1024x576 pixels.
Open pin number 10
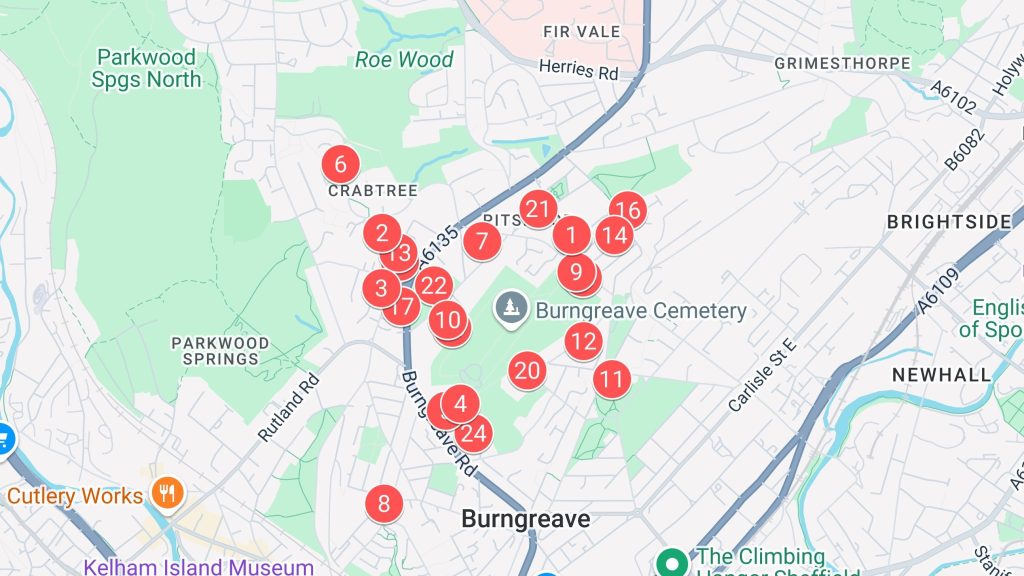[x=449, y=321]
